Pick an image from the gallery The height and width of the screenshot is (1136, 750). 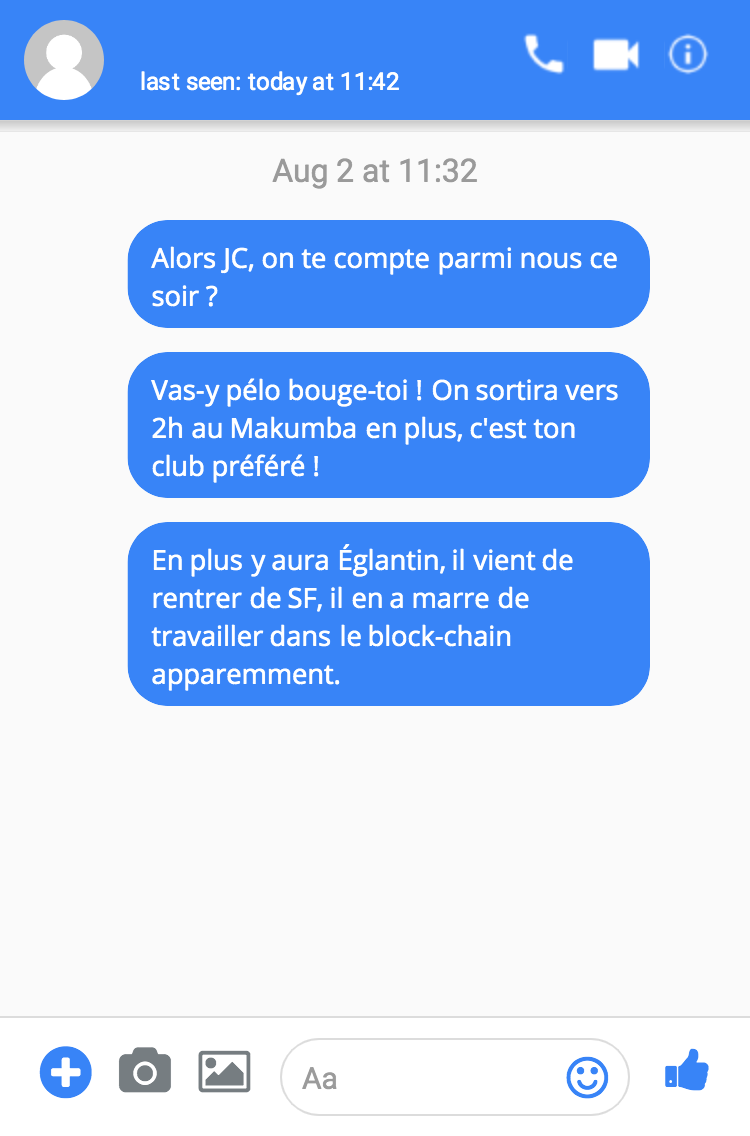pos(224,1072)
